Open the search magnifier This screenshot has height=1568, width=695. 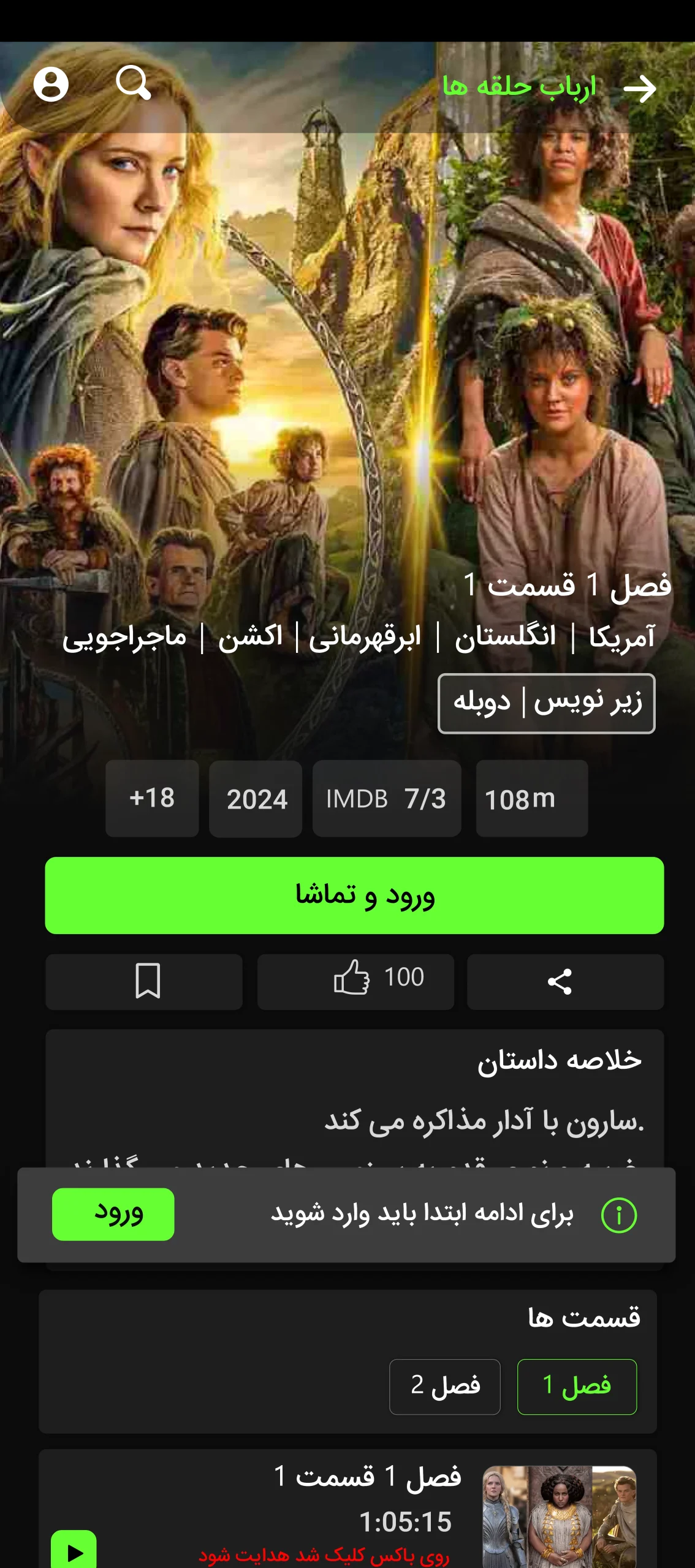point(133,83)
